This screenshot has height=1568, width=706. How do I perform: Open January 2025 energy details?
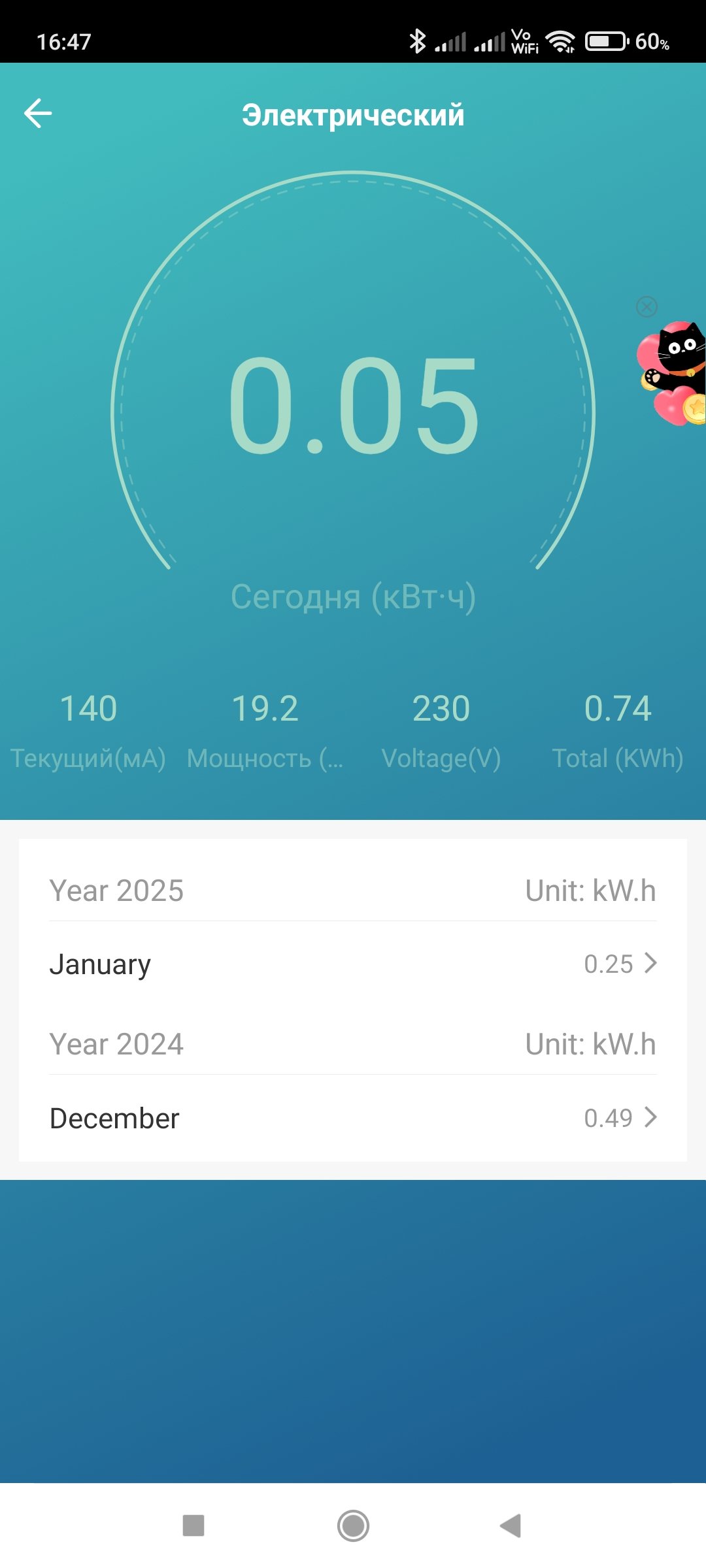click(x=353, y=964)
